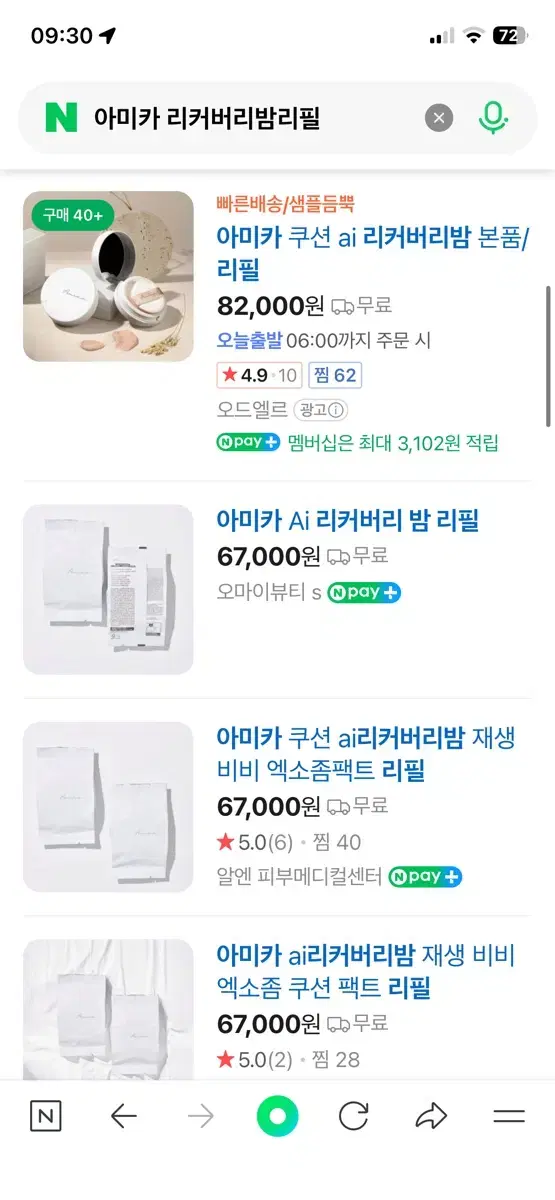Clear the search query text
This screenshot has height=1200, width=555.
pos(439,118)
